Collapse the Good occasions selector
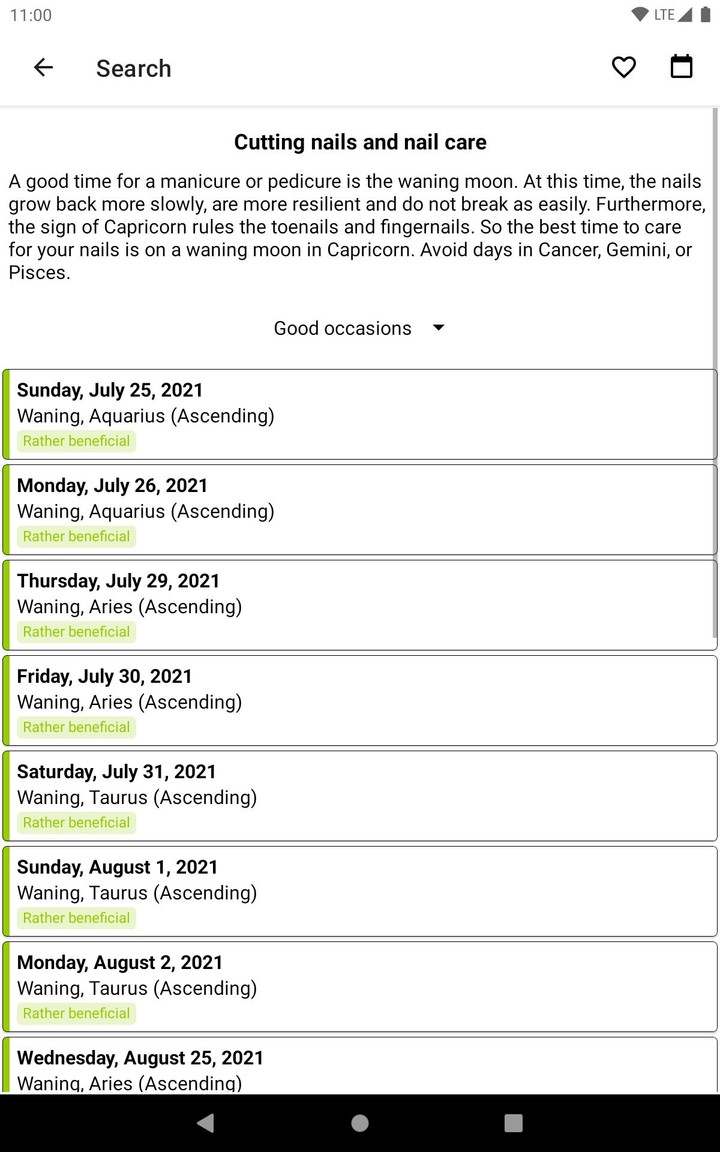Image resolution: width=720 pixels, height=1152 pixels. pos(360,328)
